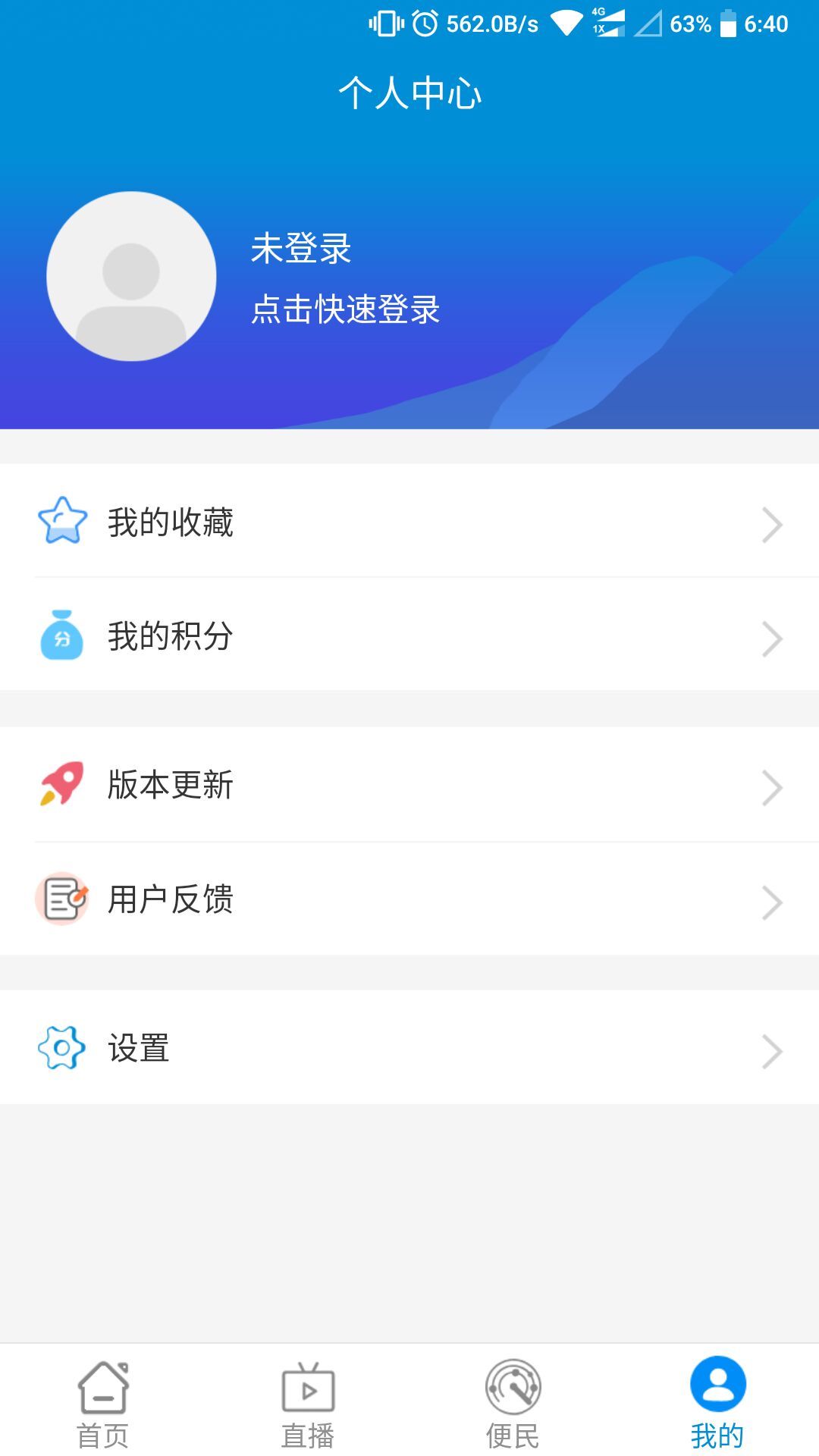
Task: Open 我的收藏 favorites
Action: click(409, 522)
